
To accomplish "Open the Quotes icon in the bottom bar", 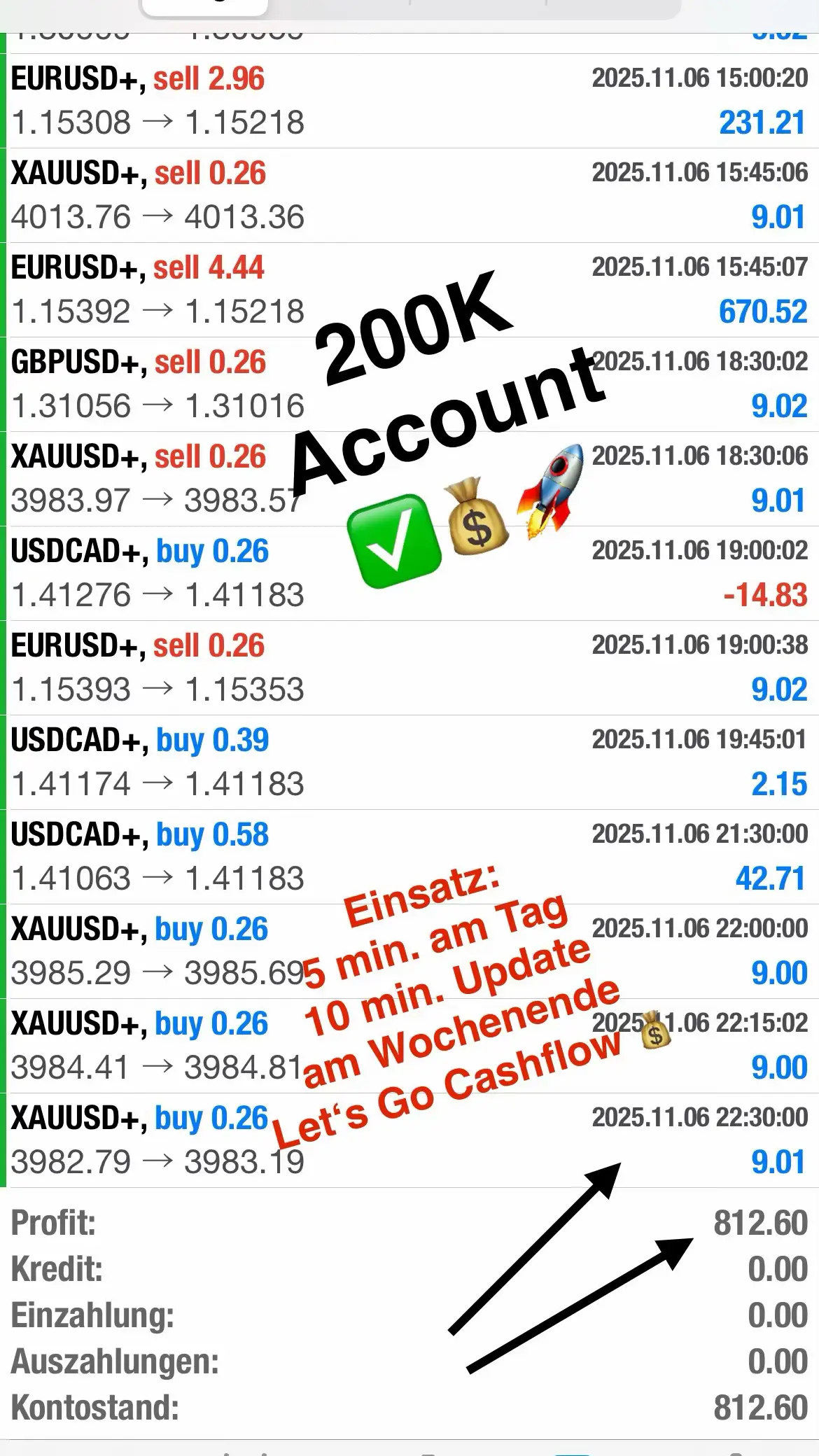I will 82,1449.
